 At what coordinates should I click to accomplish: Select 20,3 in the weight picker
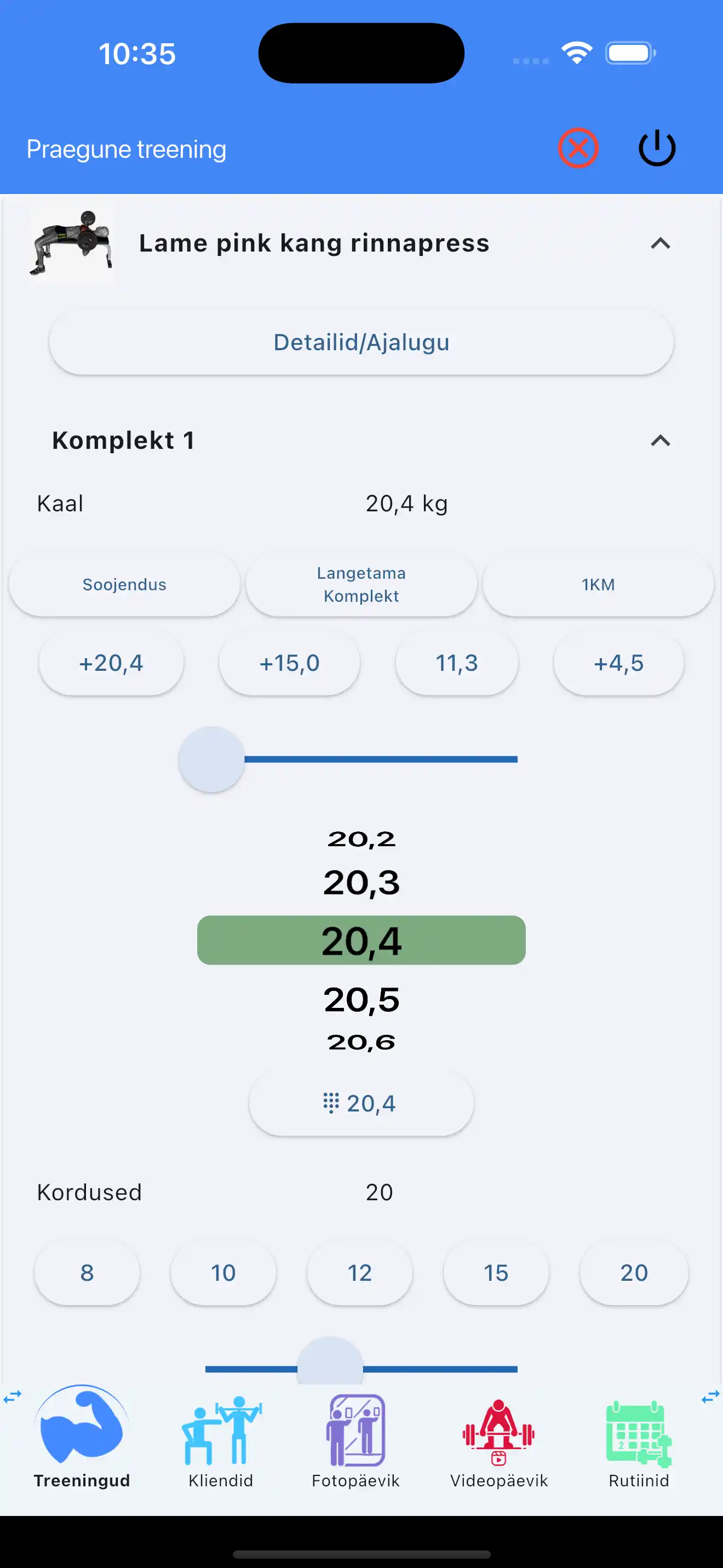tap(361, 881)
